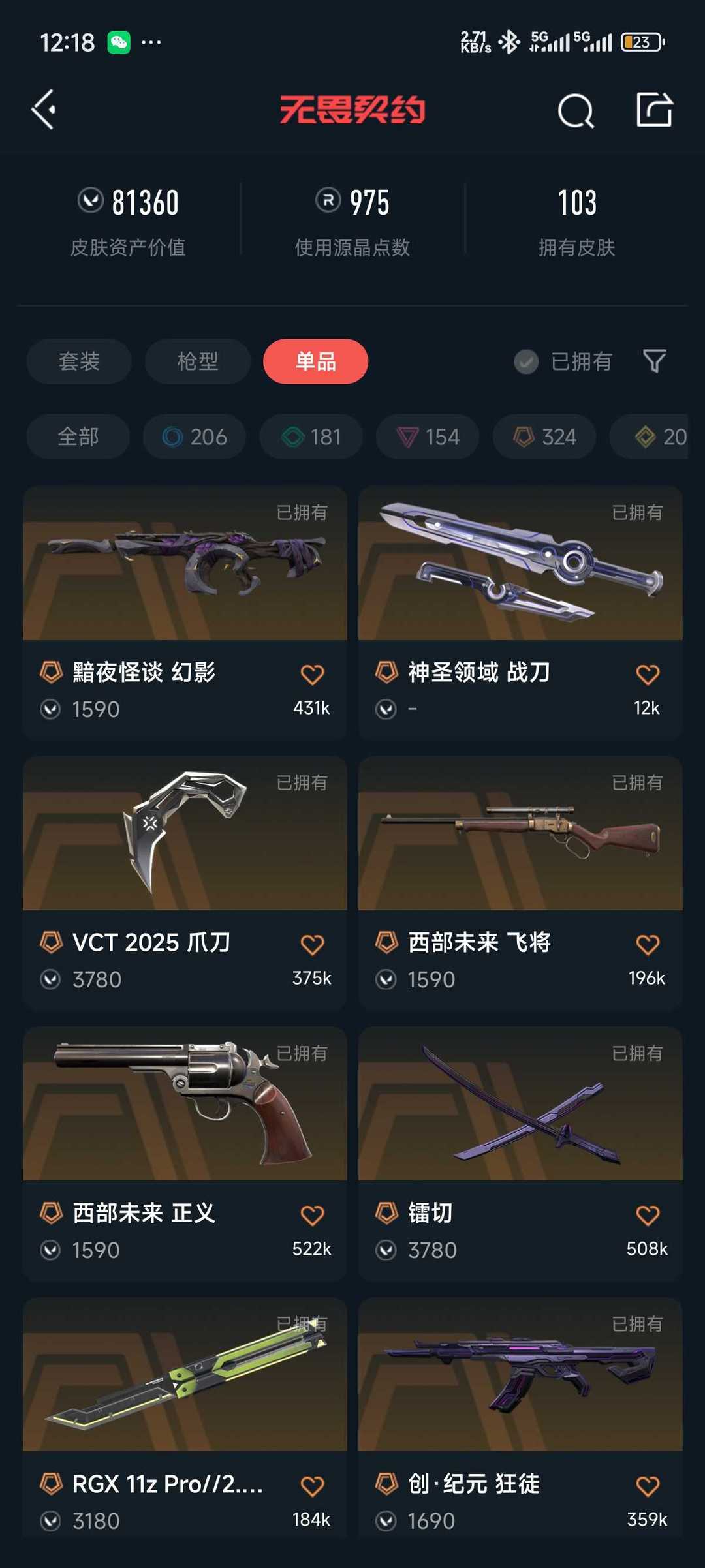The width and height of the screenshot is (705, 1568).
Task: Filter by the 324 rarity chip
Action: 544,437
